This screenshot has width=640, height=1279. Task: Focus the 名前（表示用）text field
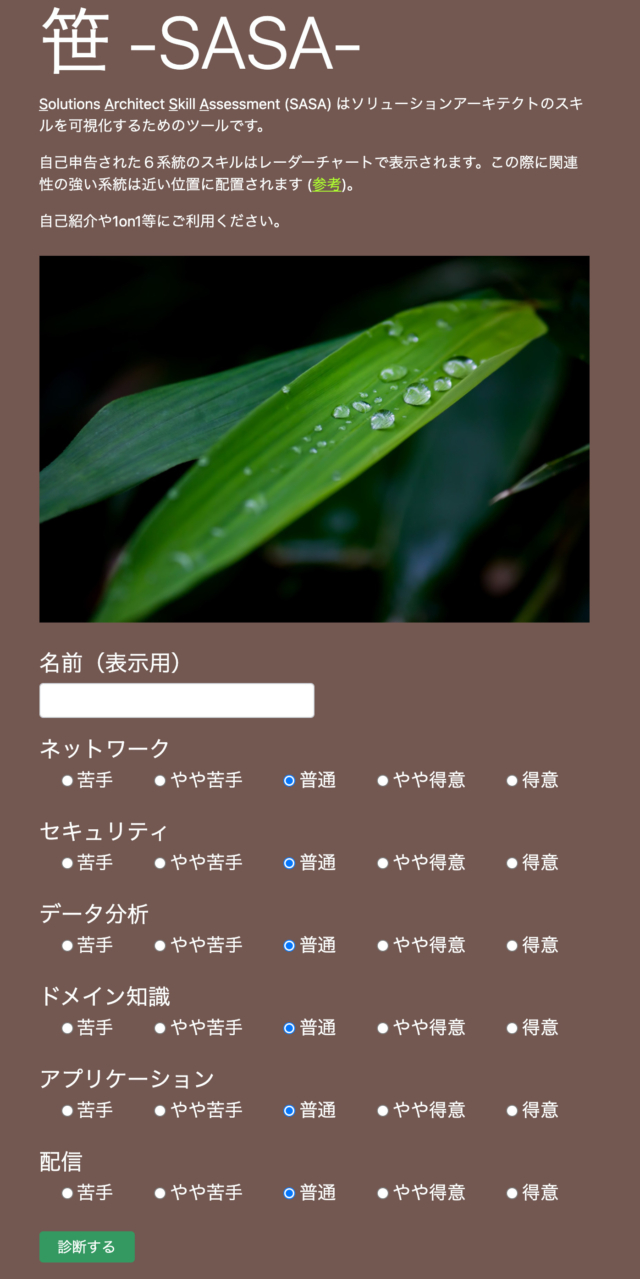tap(176, 700)
